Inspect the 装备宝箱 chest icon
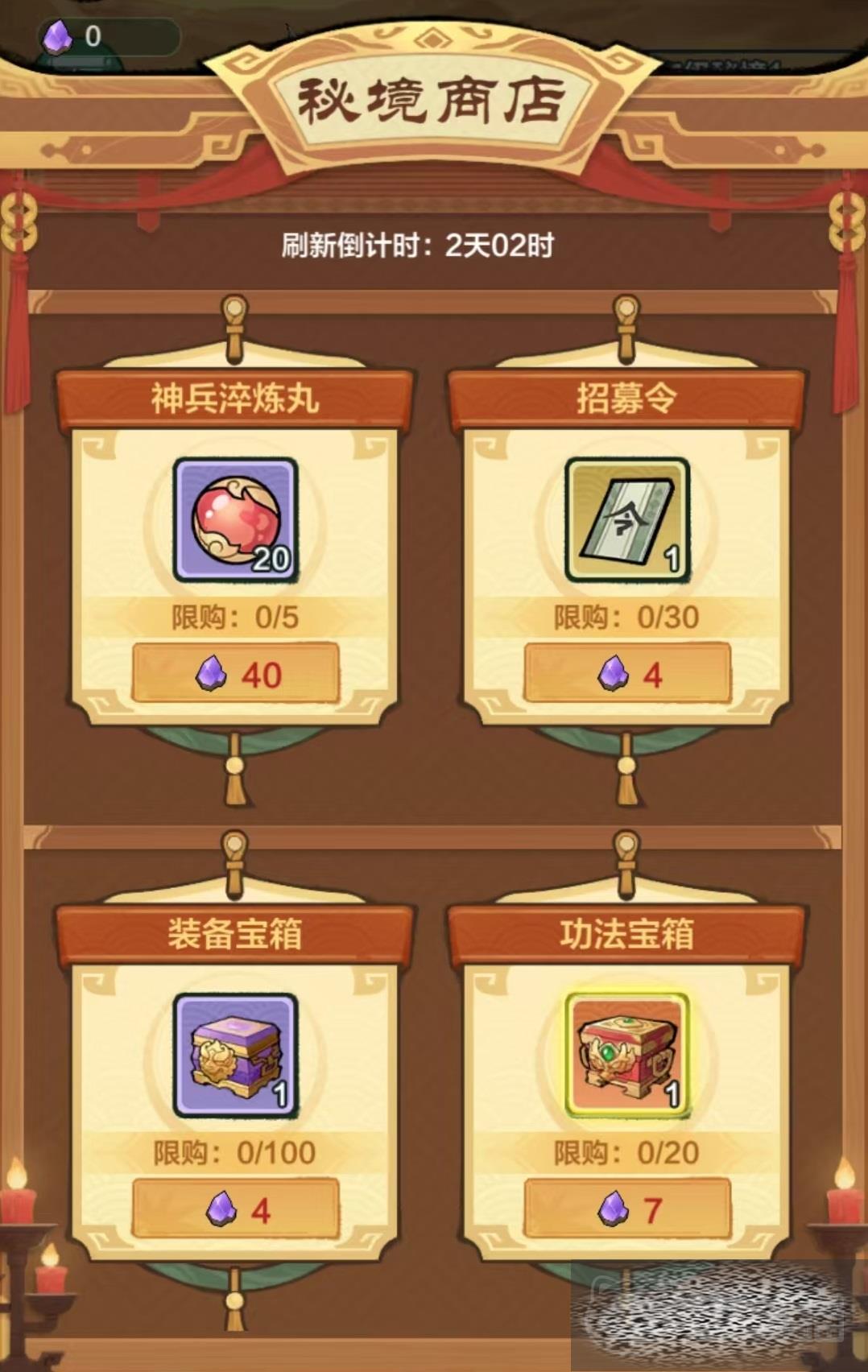The height and width of the screenshot is (1372, 868). tap(236, 1056)
